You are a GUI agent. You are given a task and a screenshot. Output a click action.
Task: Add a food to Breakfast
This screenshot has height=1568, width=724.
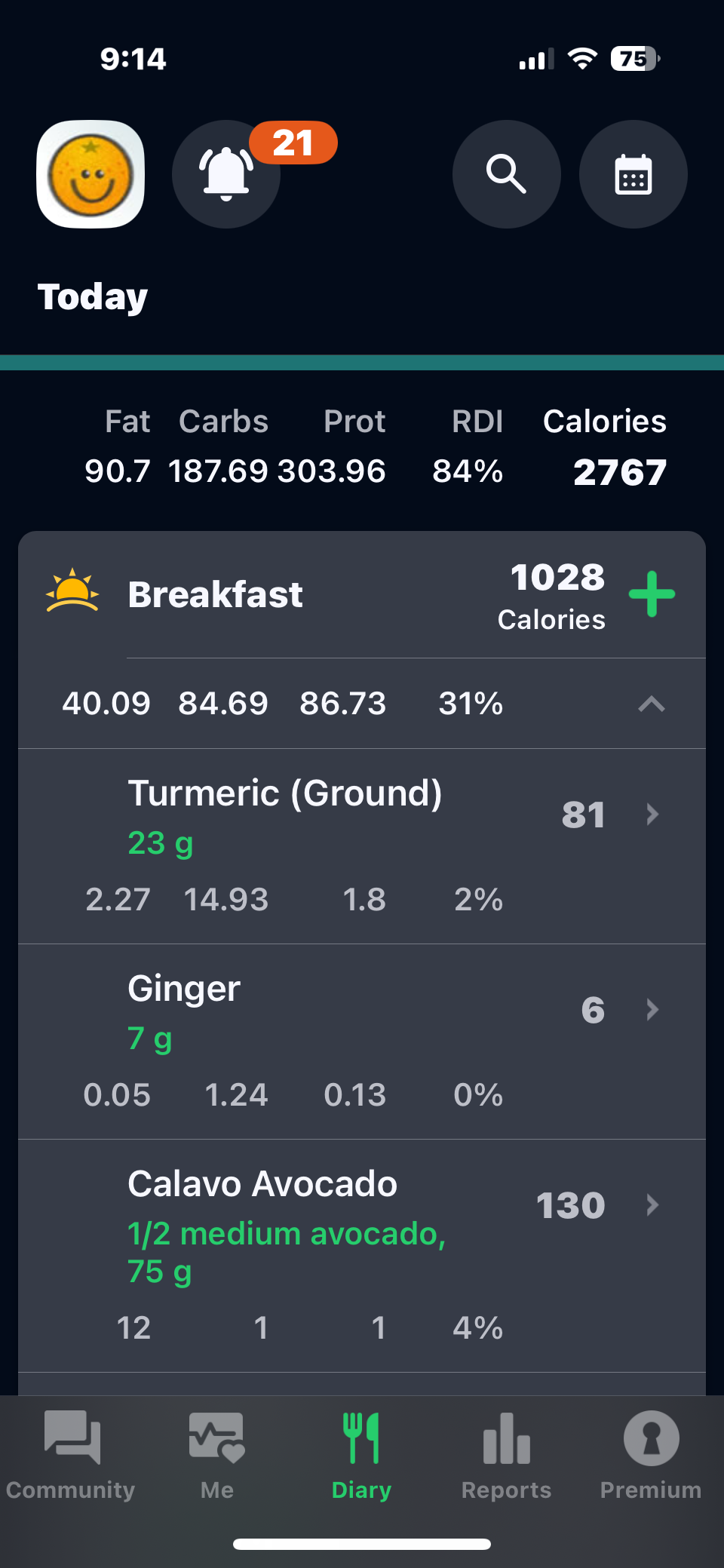point(652,594)
